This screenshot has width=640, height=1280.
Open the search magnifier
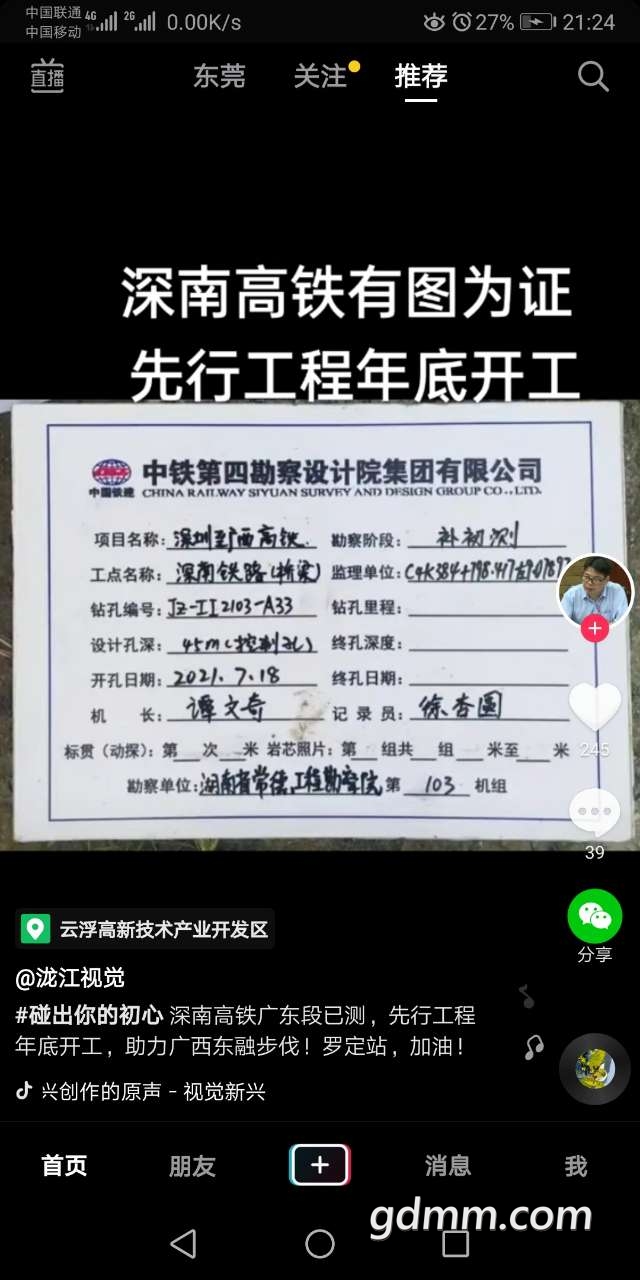click(593, 76)
